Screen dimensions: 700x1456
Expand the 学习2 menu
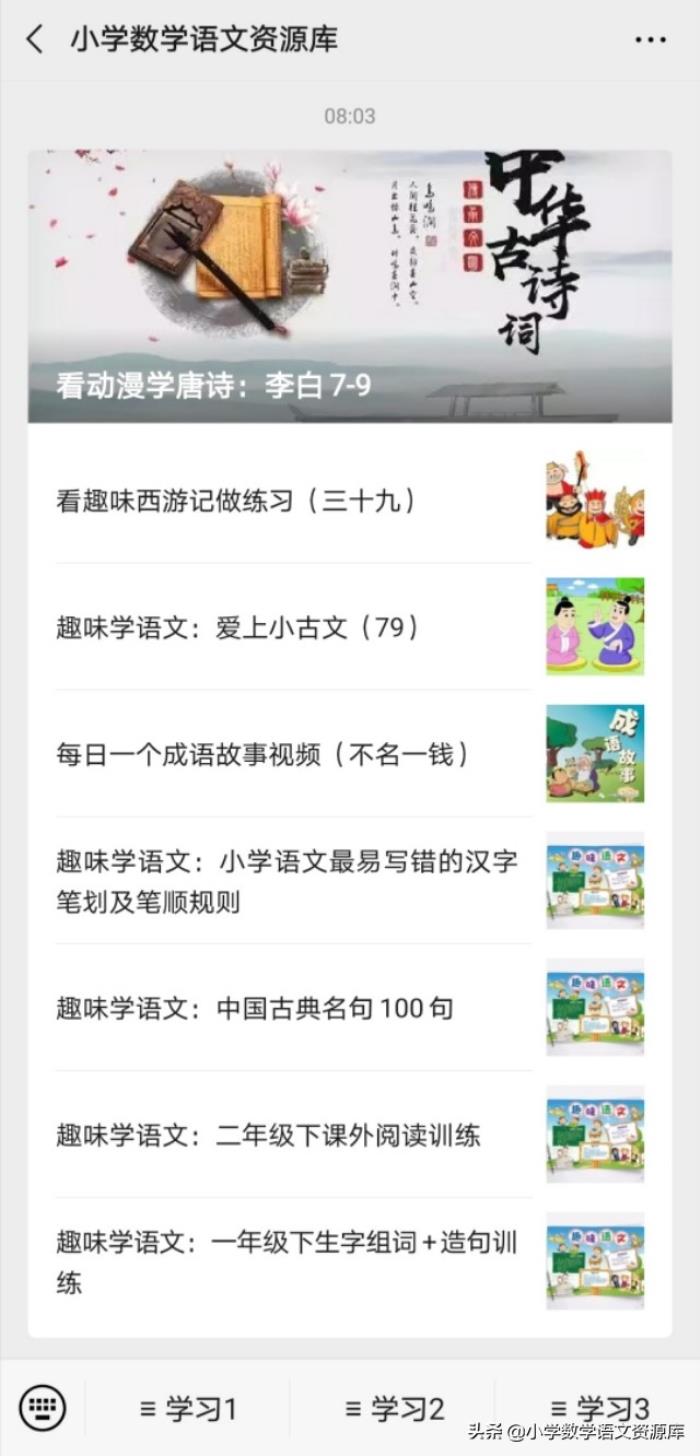click(394, 1409)
